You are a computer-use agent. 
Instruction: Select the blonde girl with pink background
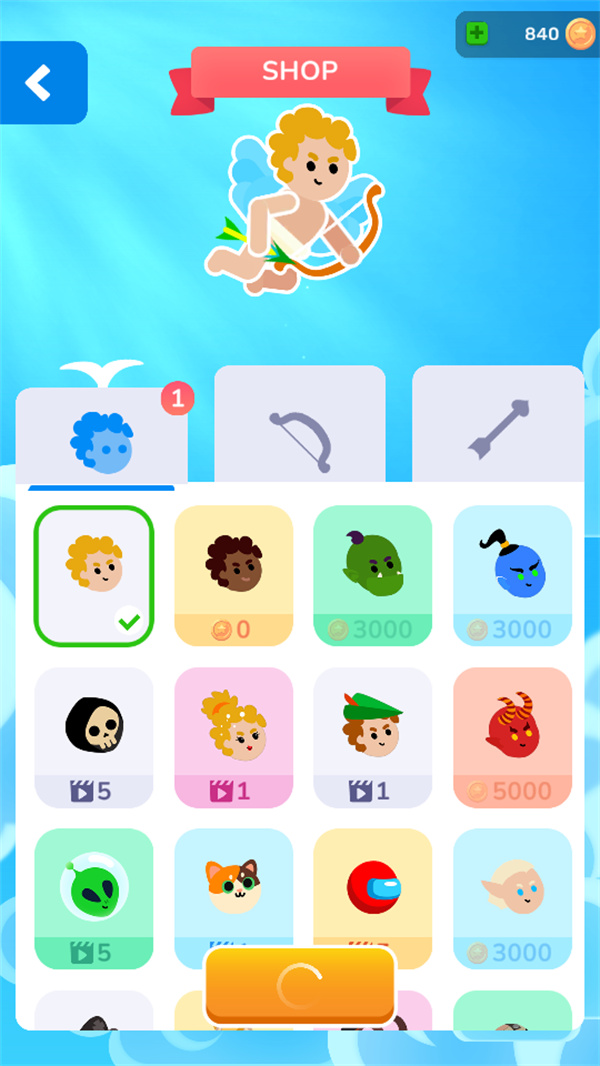click(233, 736)
